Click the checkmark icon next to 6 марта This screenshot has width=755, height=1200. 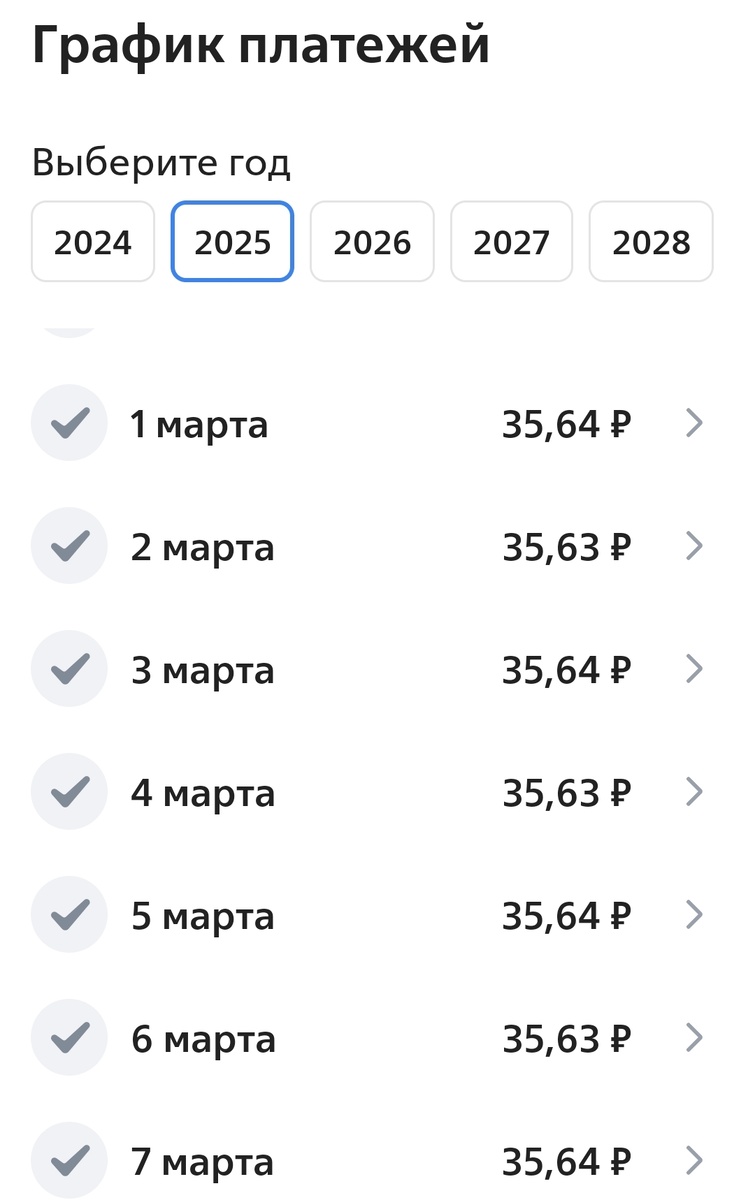[x=69, y=1037]
